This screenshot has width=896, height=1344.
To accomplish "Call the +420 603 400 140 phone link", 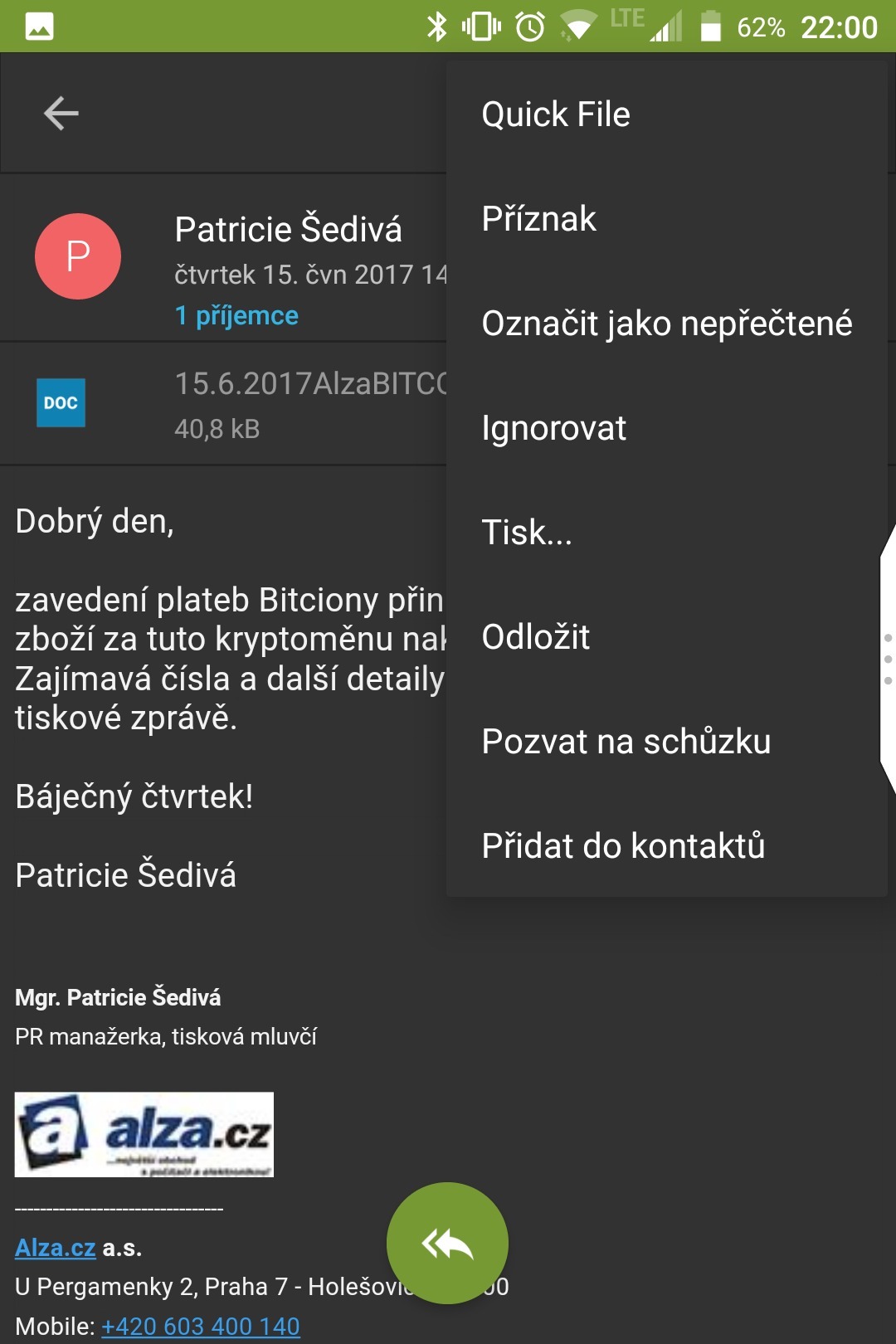I will [x=199, y=1325].
